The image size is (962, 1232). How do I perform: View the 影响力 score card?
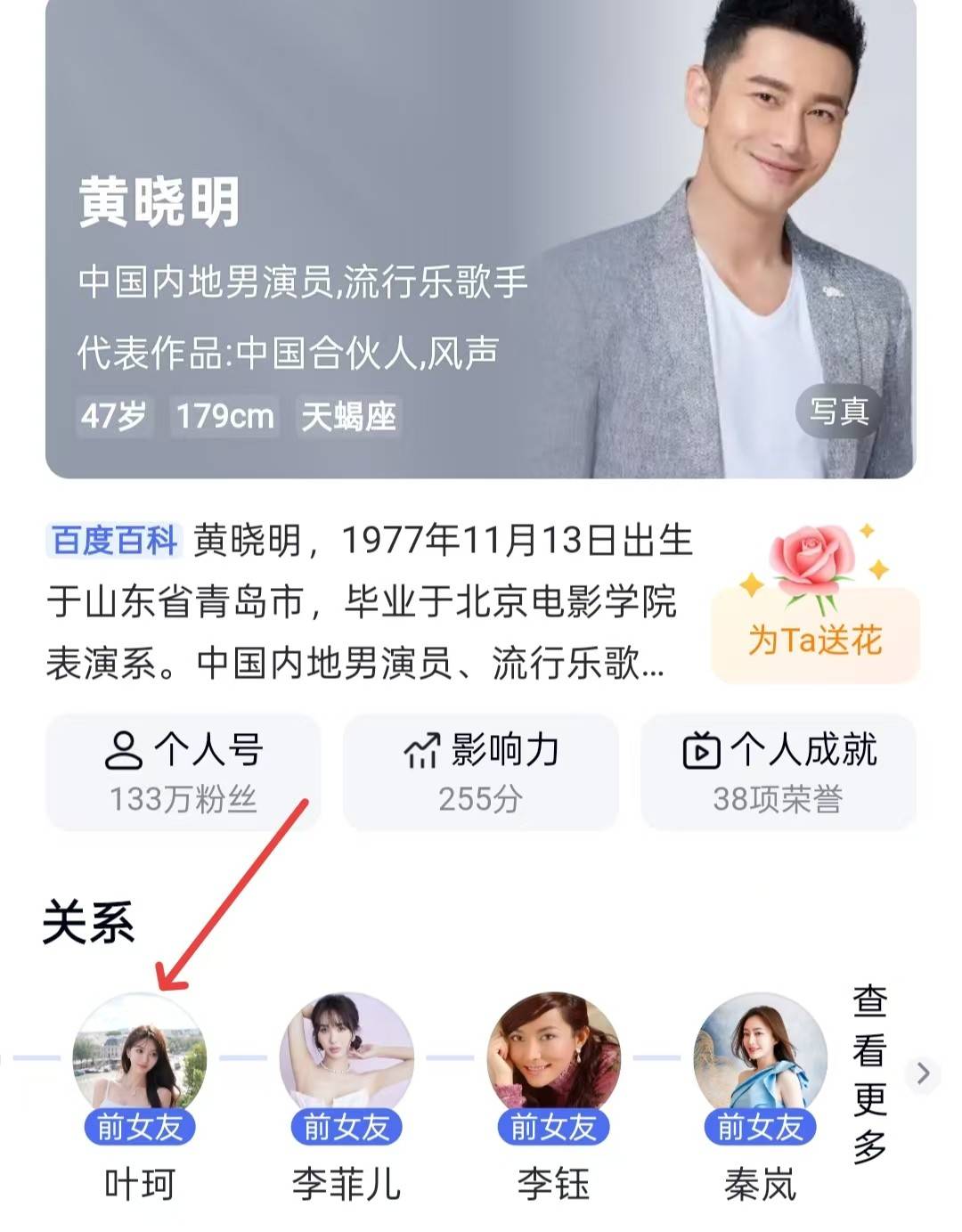point(480,772)
